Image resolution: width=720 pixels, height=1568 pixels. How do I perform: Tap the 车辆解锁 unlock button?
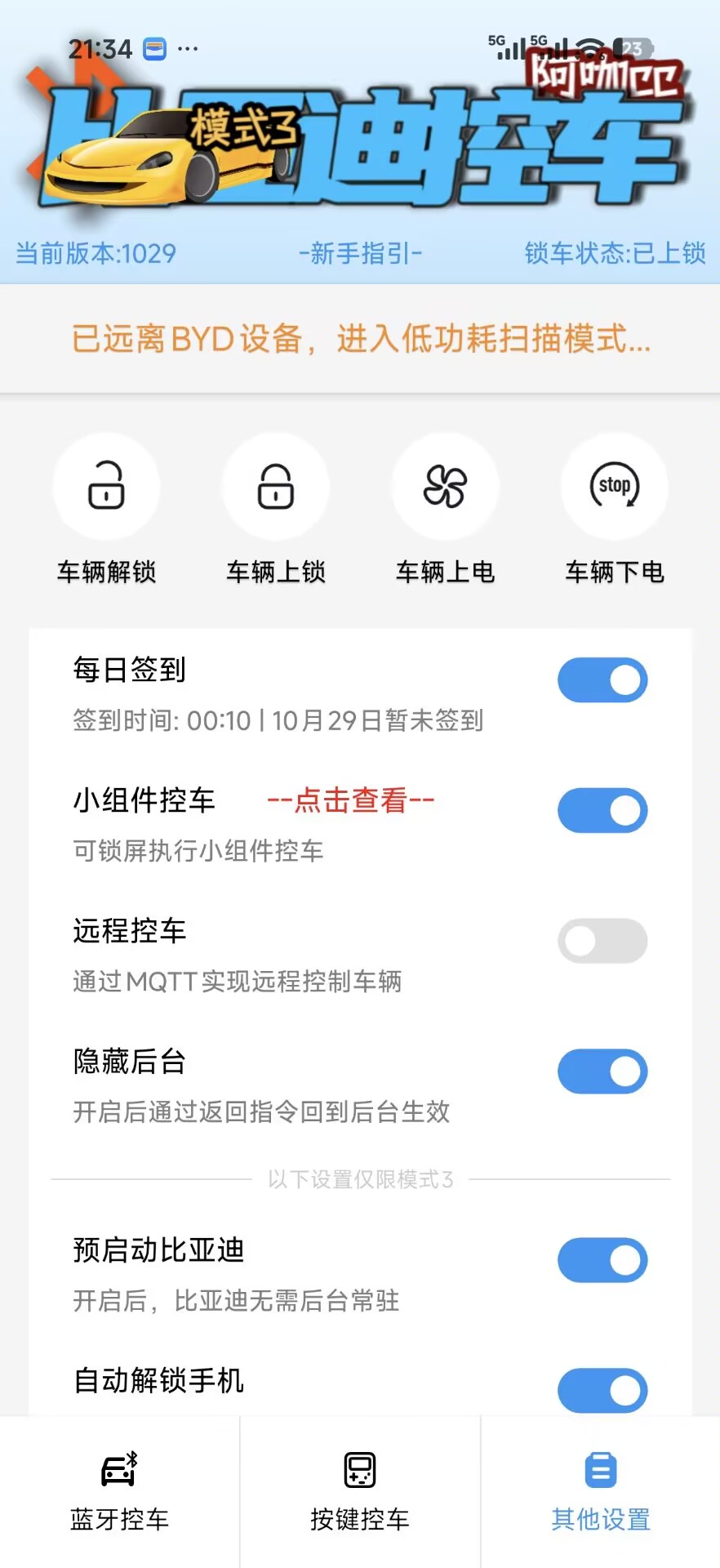[106, 486]
